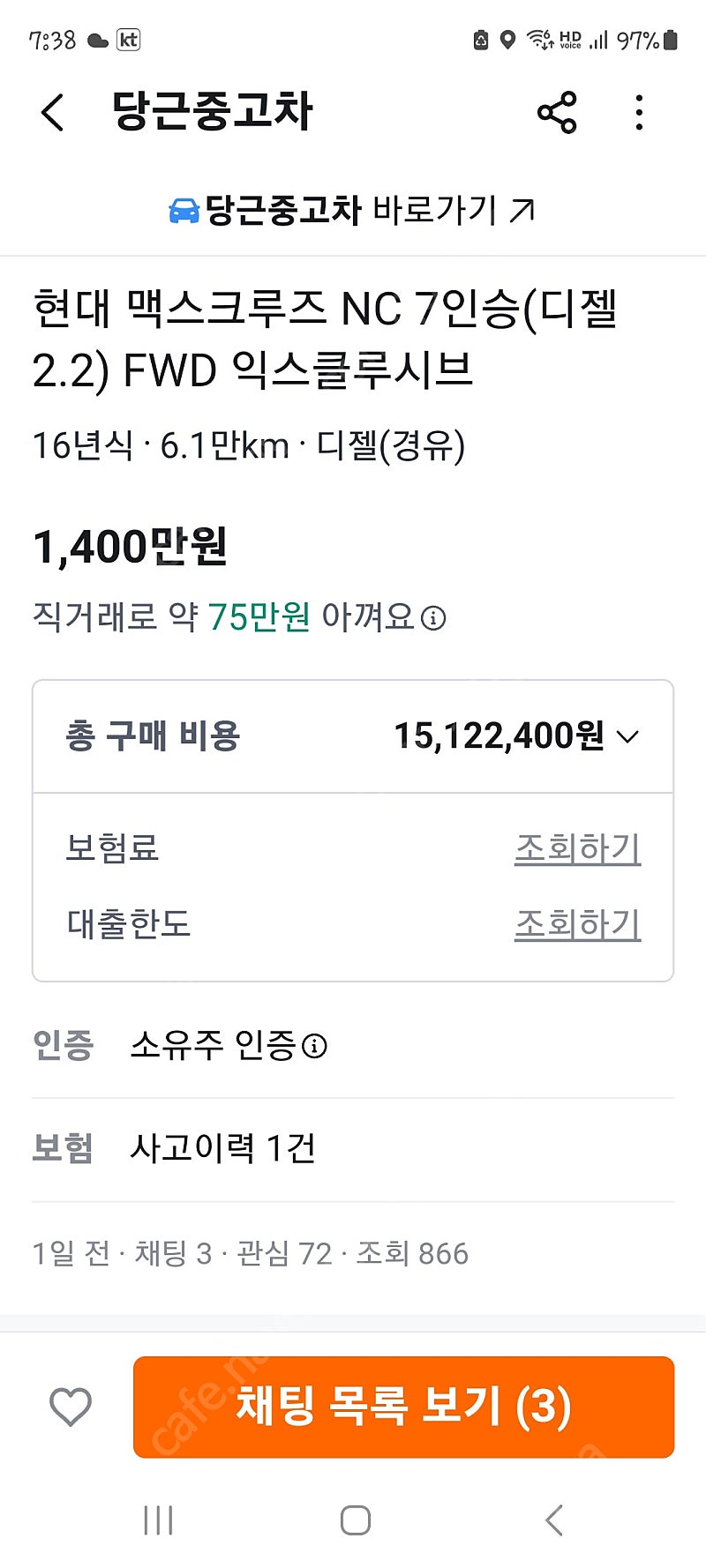
Task: Go back using the top-left arrow
Action: coord(53,112)
